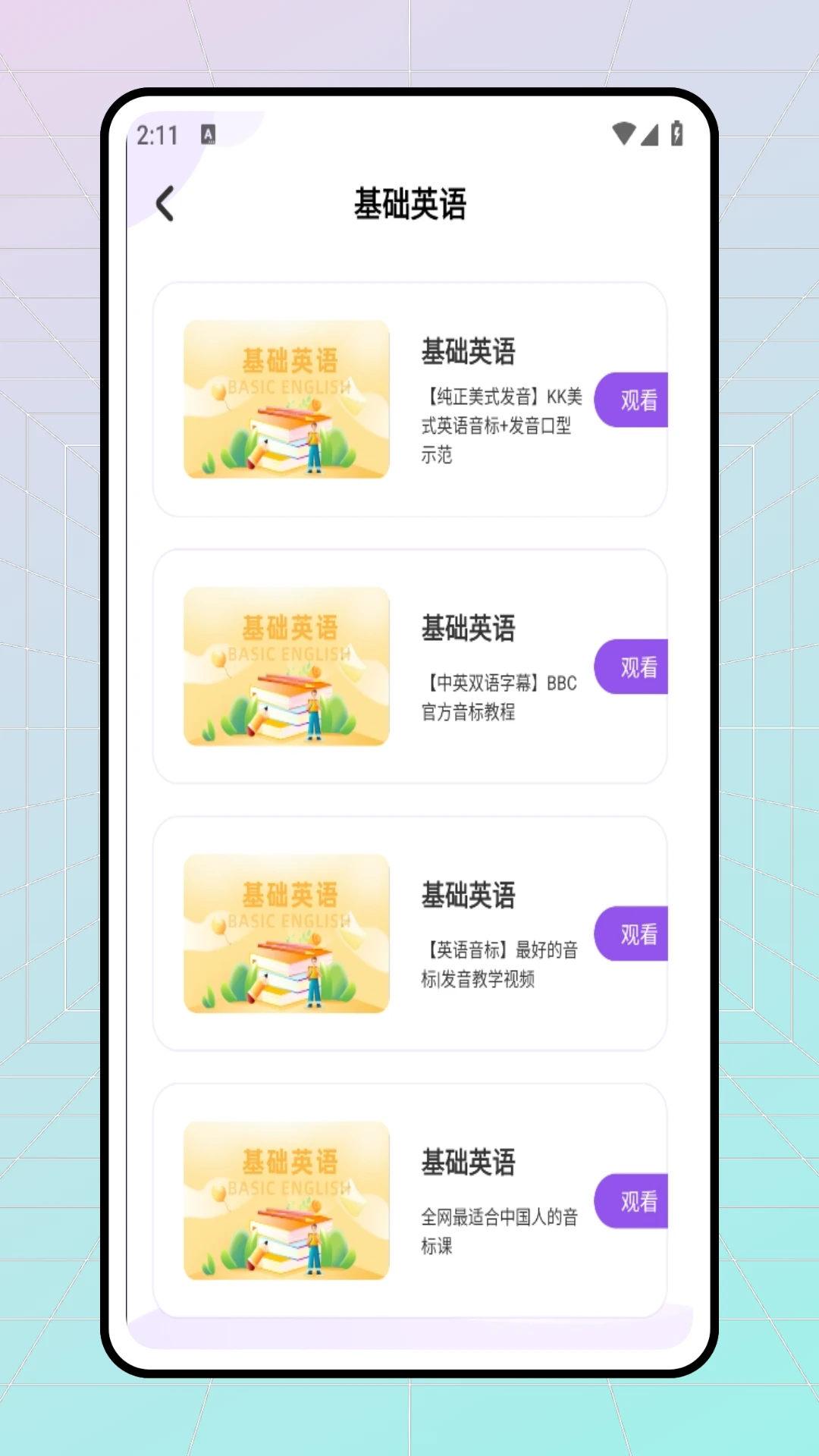Select the second course thumbnail image
Screen dimensions: 819x1456
coord(286,667)
